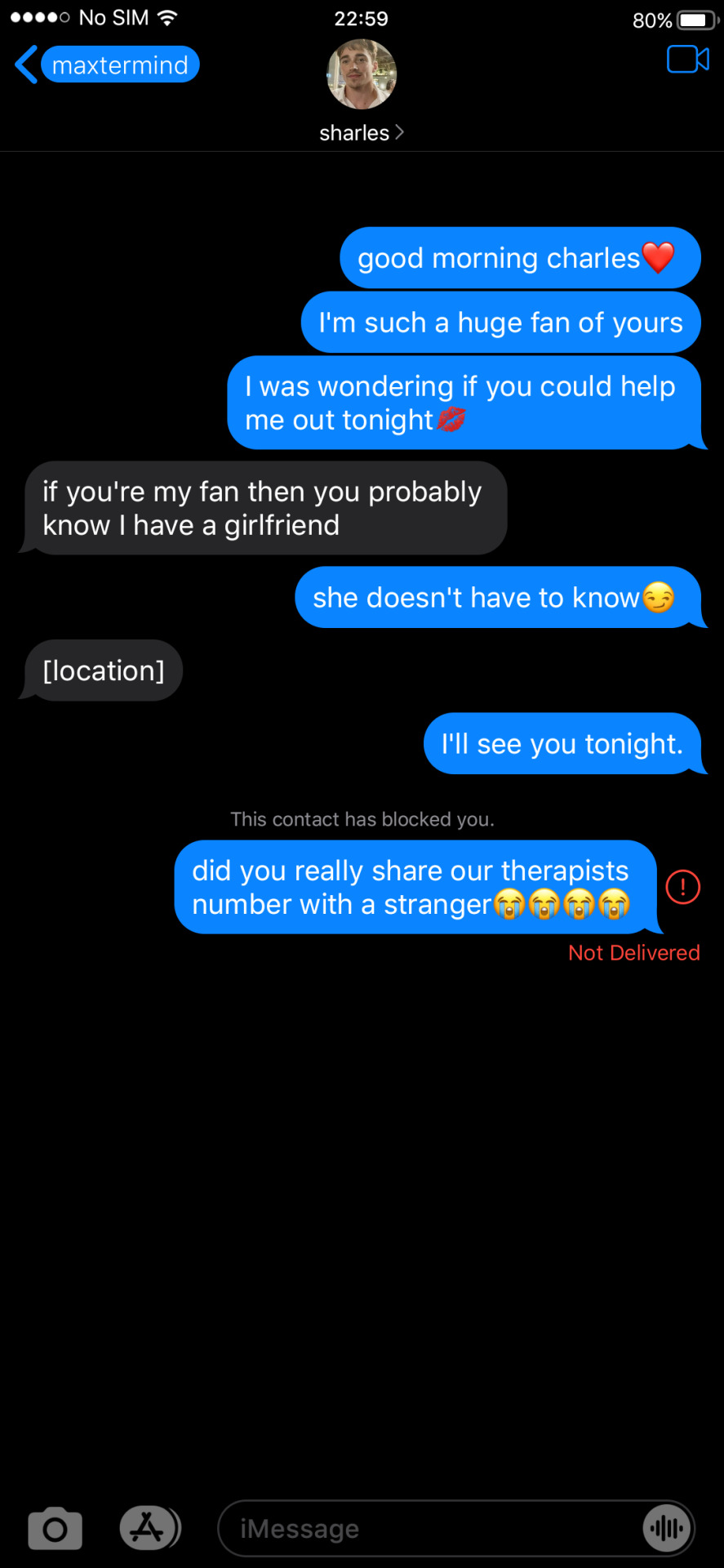Open the camera to attach a photo
724x1568 pixels.
click(x=55, y=1528)
